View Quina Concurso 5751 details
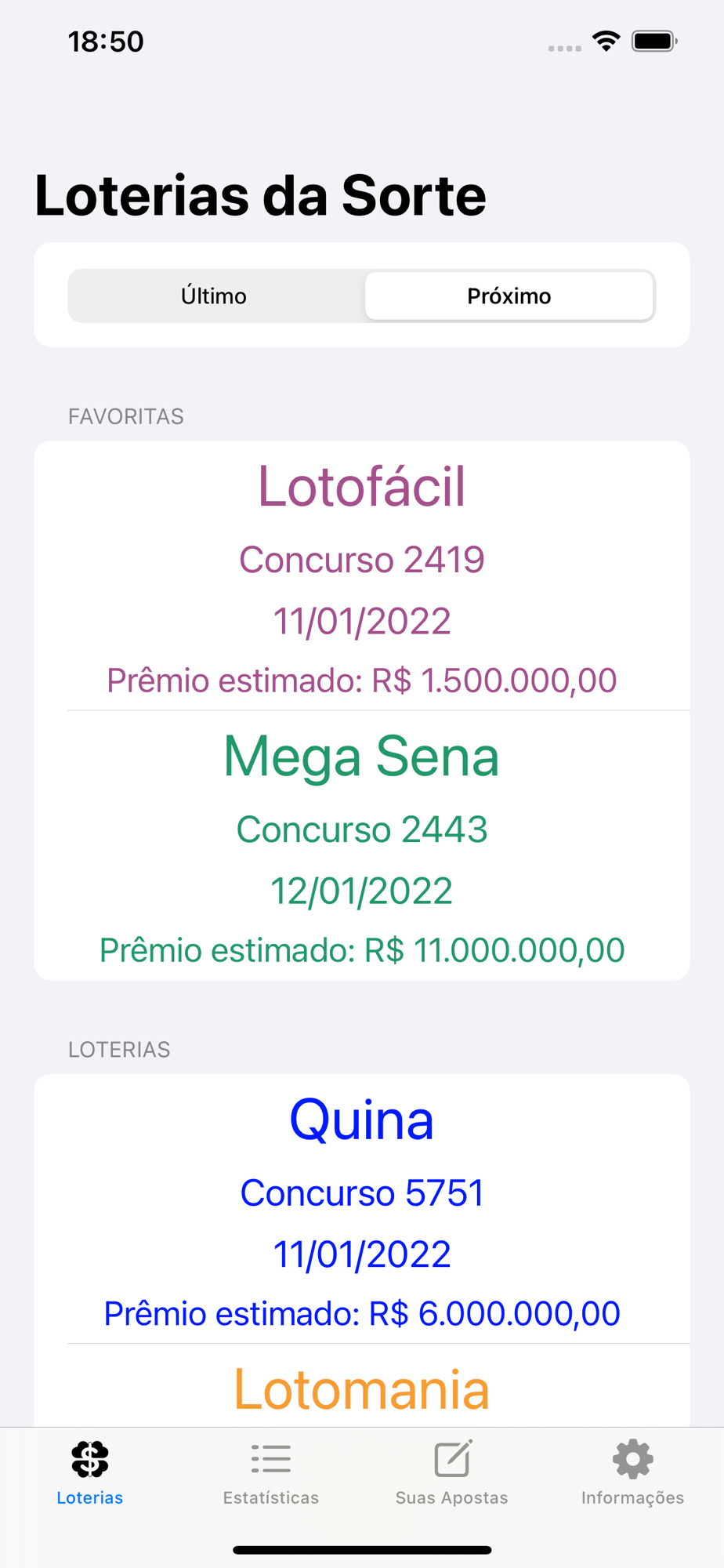The image size is (724, 1568). [362, 1209]
